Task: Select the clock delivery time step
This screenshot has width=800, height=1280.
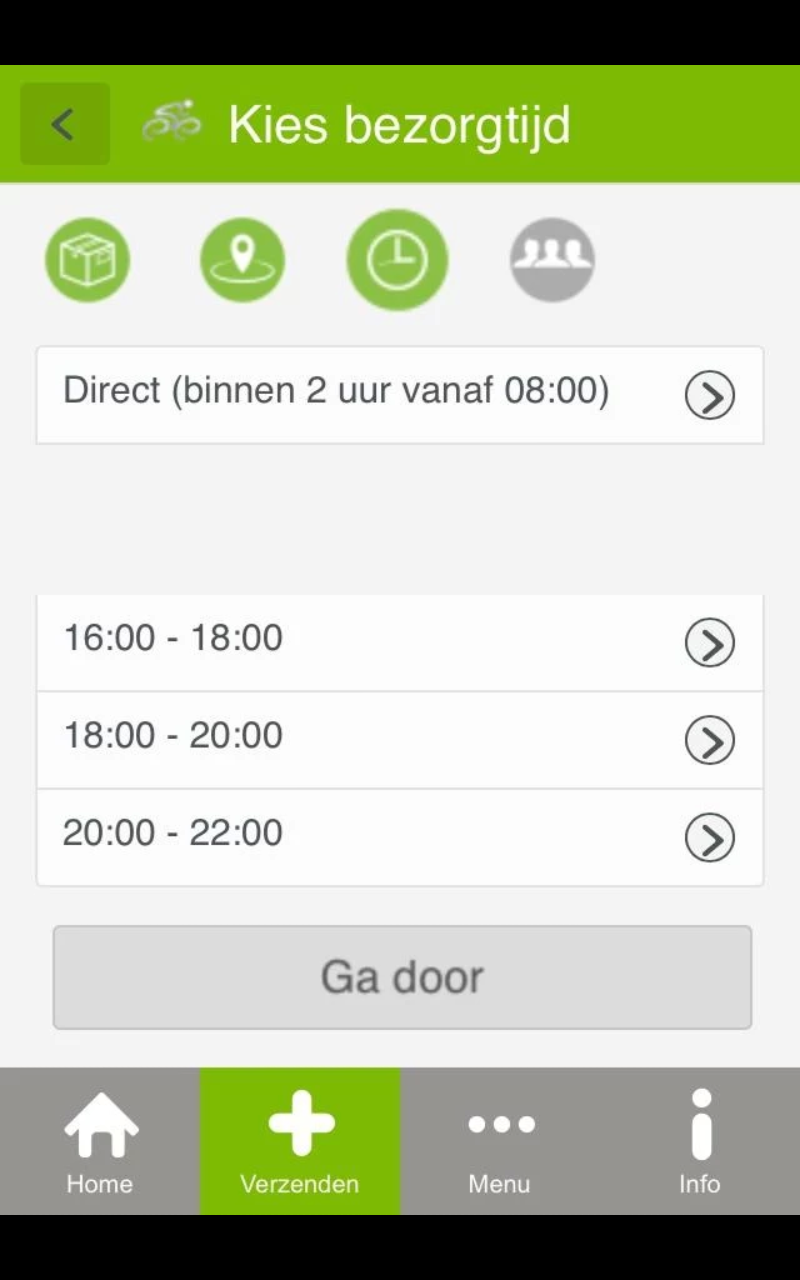Action: point(397,260)
